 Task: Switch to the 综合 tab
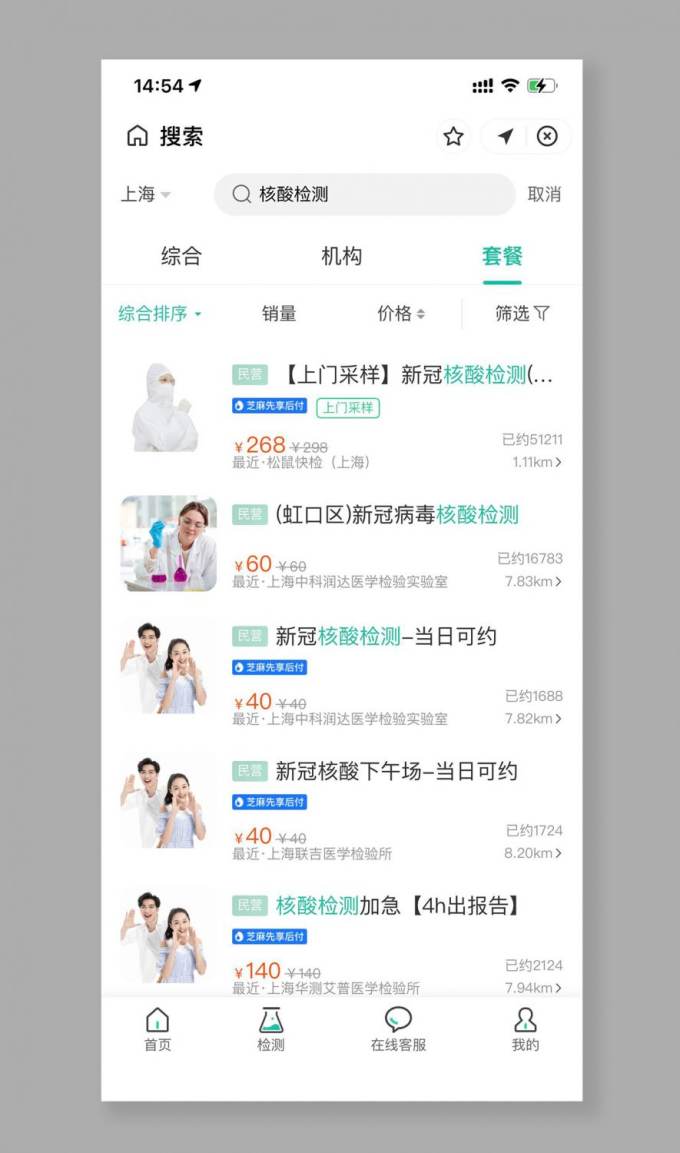tap(181, 256)
